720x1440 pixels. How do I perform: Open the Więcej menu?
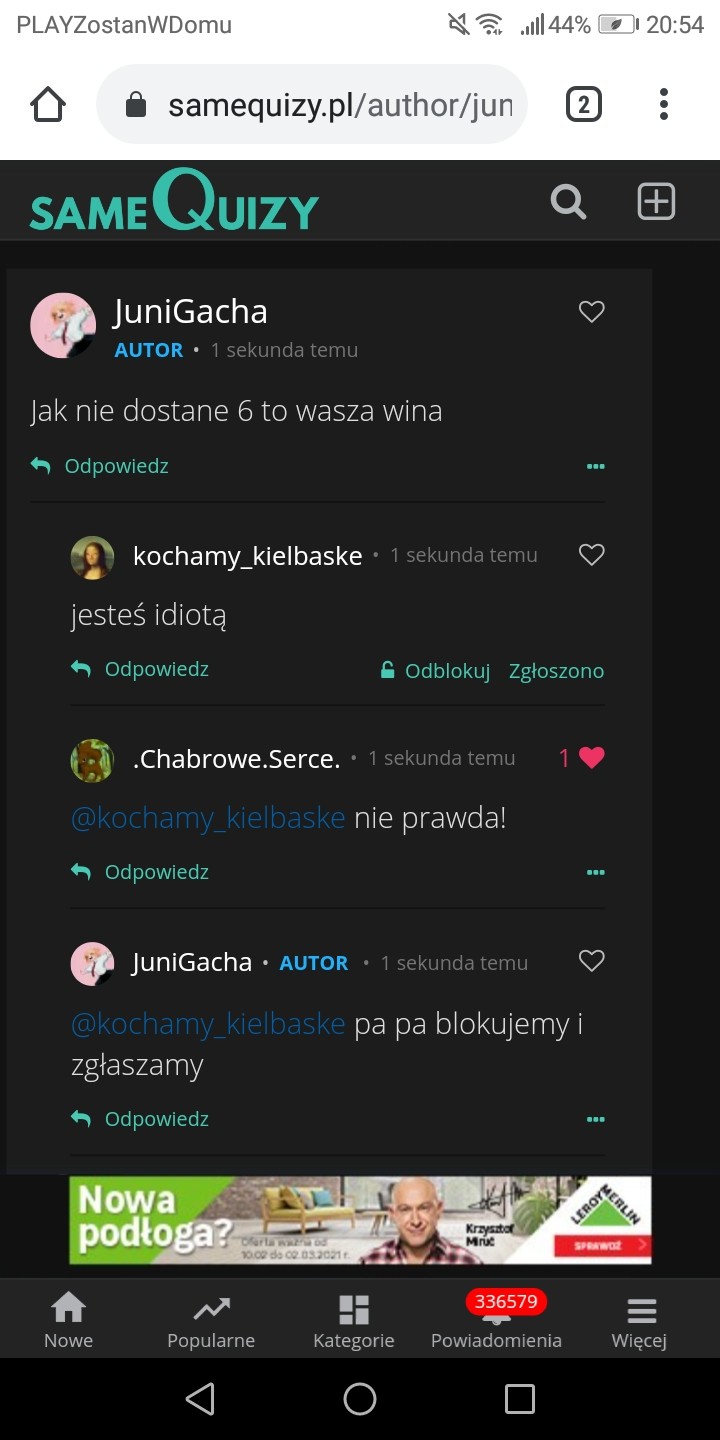(x=640, y=1320)
